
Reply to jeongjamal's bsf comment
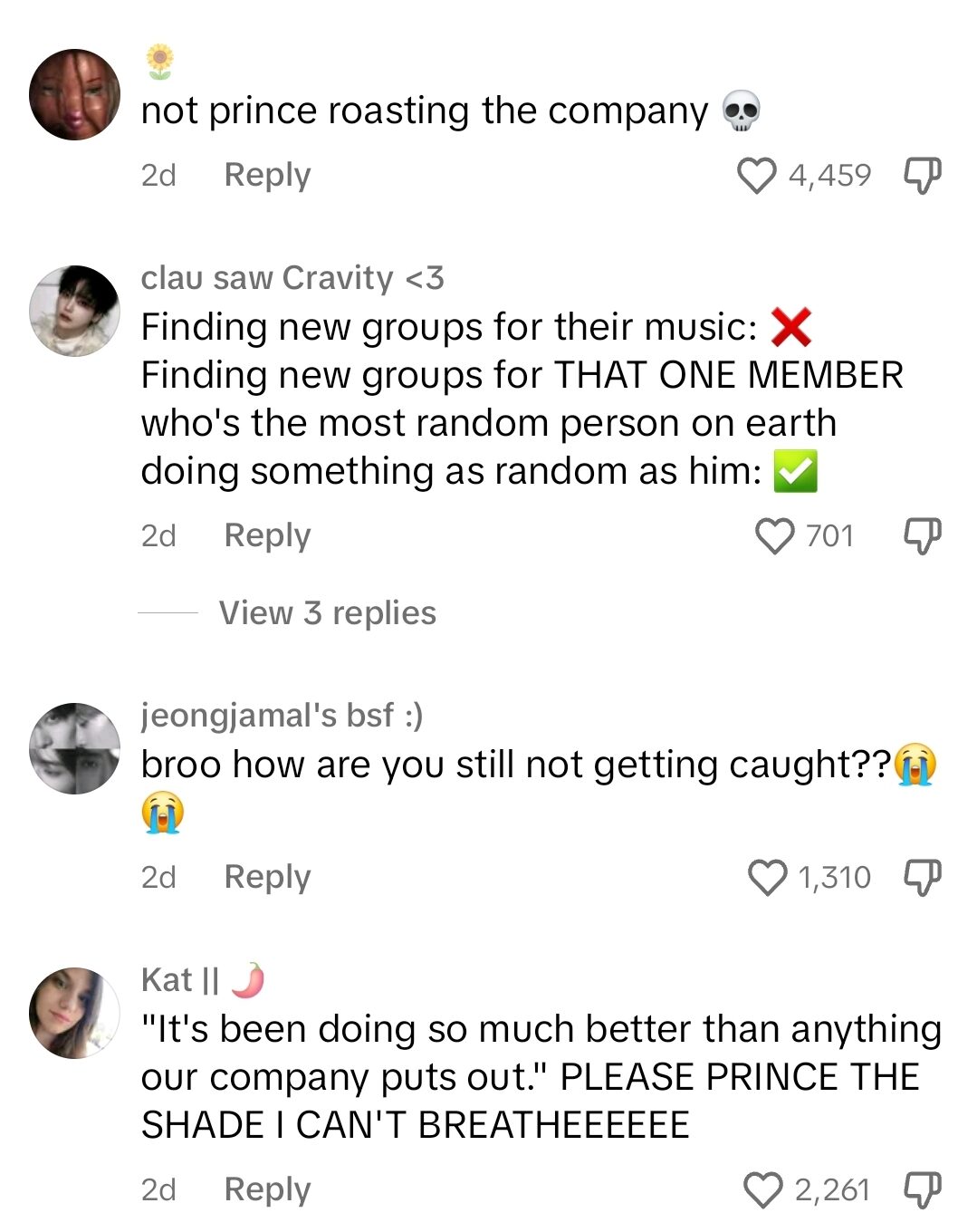(x=265, y=876)
